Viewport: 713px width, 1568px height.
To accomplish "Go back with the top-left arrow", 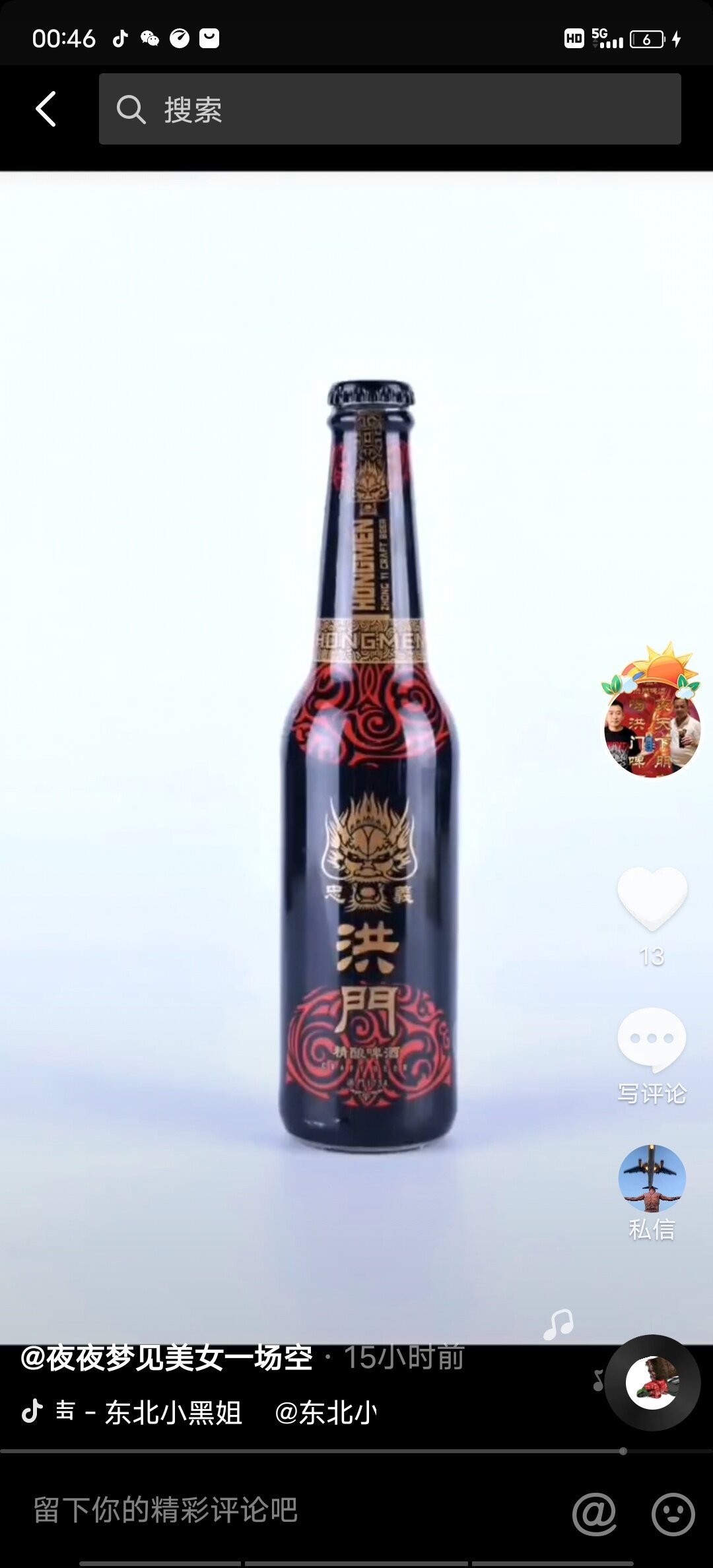I will click(45, 109).
